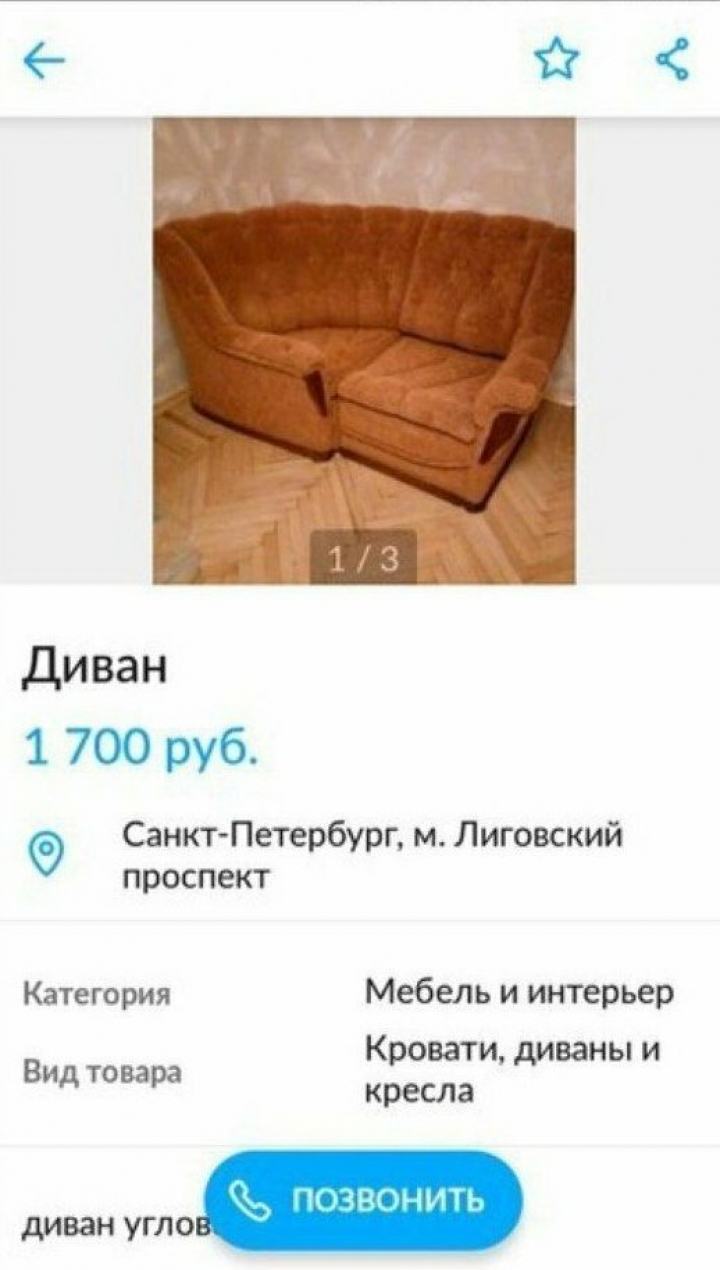Go back using the arrow
Viewport: 720px width, 1270px height.
pyautogui.click(x=44, y=61)
